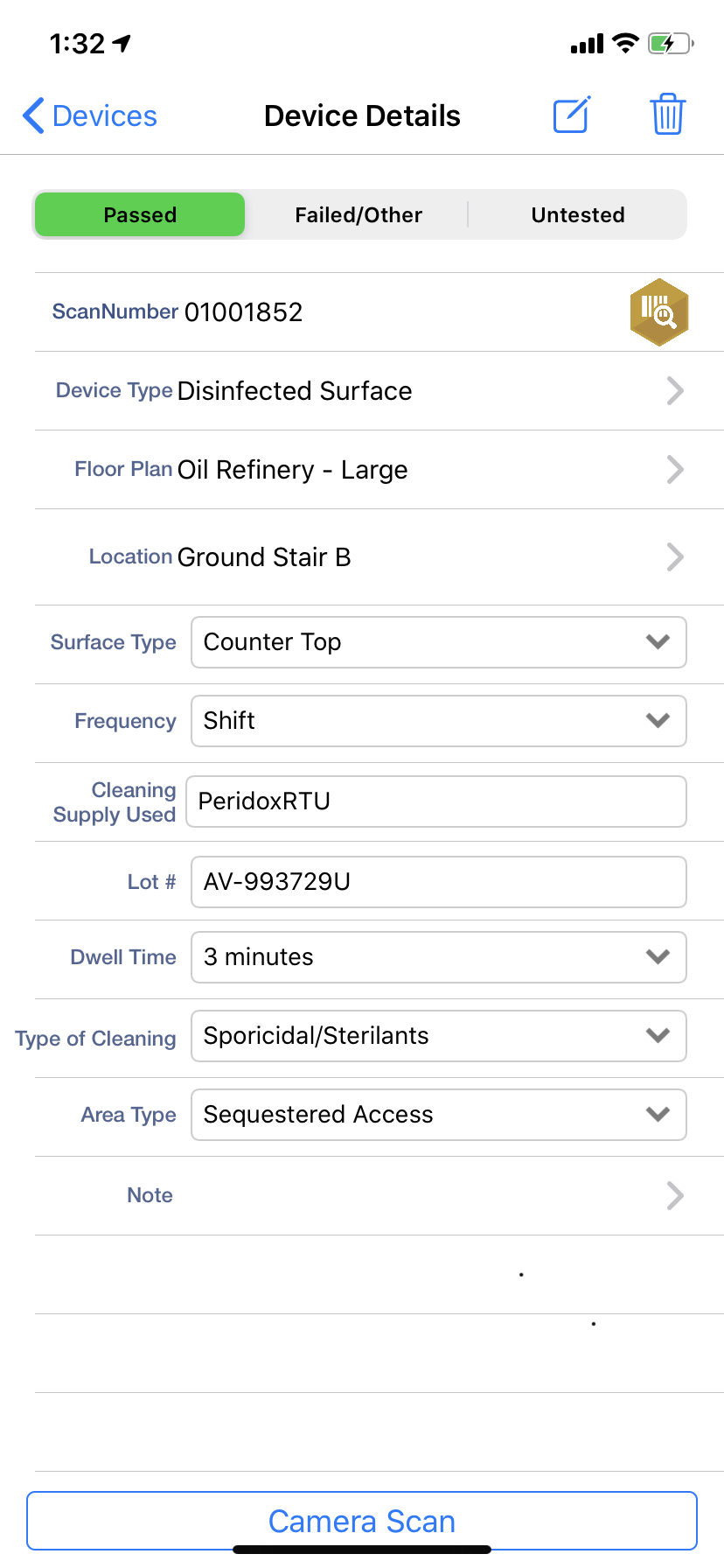Mark device as Untested
The height and width of the screenshot is (1568, 724).
577,214
